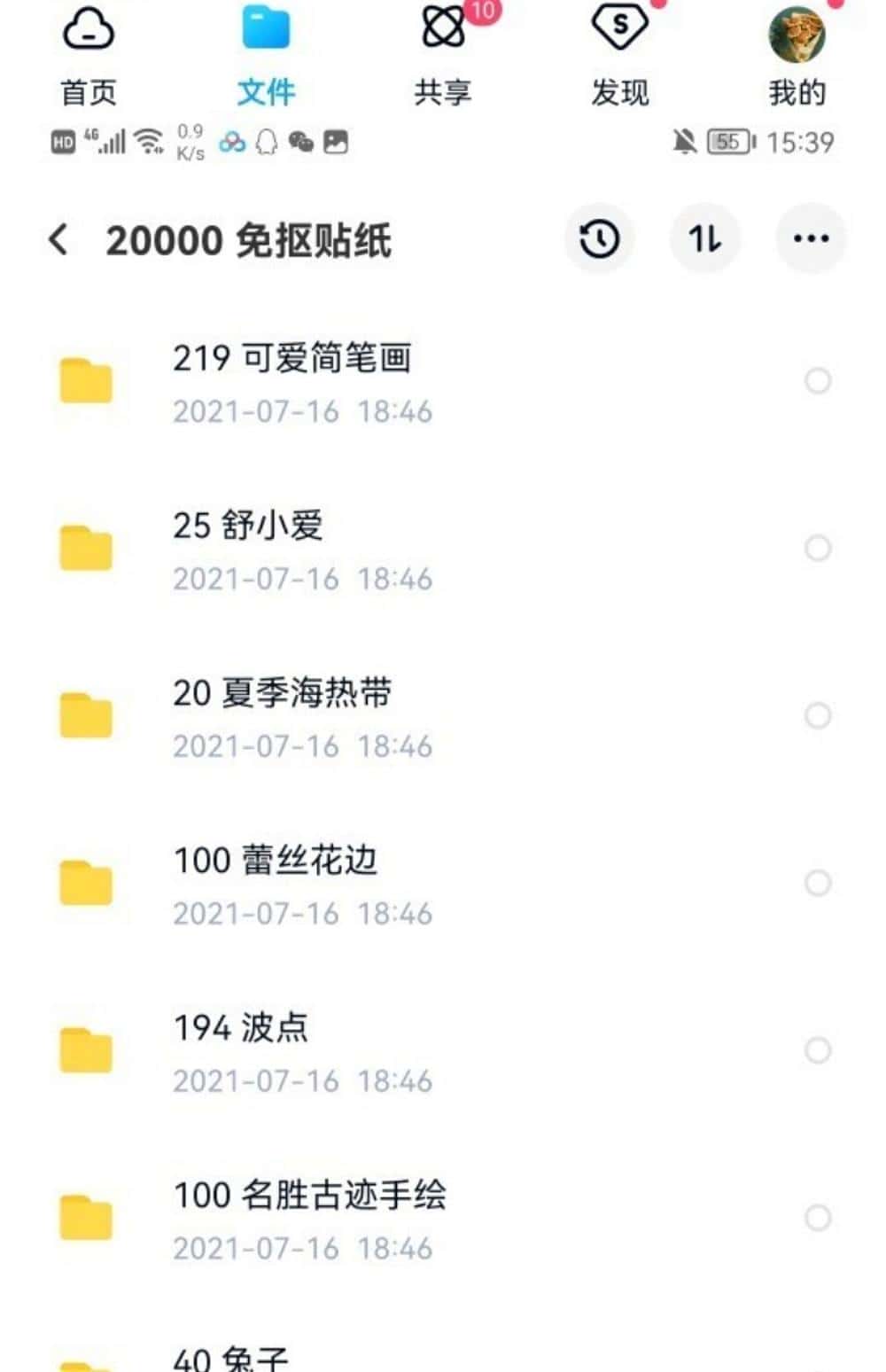This screenshot has width=886, height=1372.
Task: Select the 194 波点 folder checkbox
Action: click(817, 1051)
